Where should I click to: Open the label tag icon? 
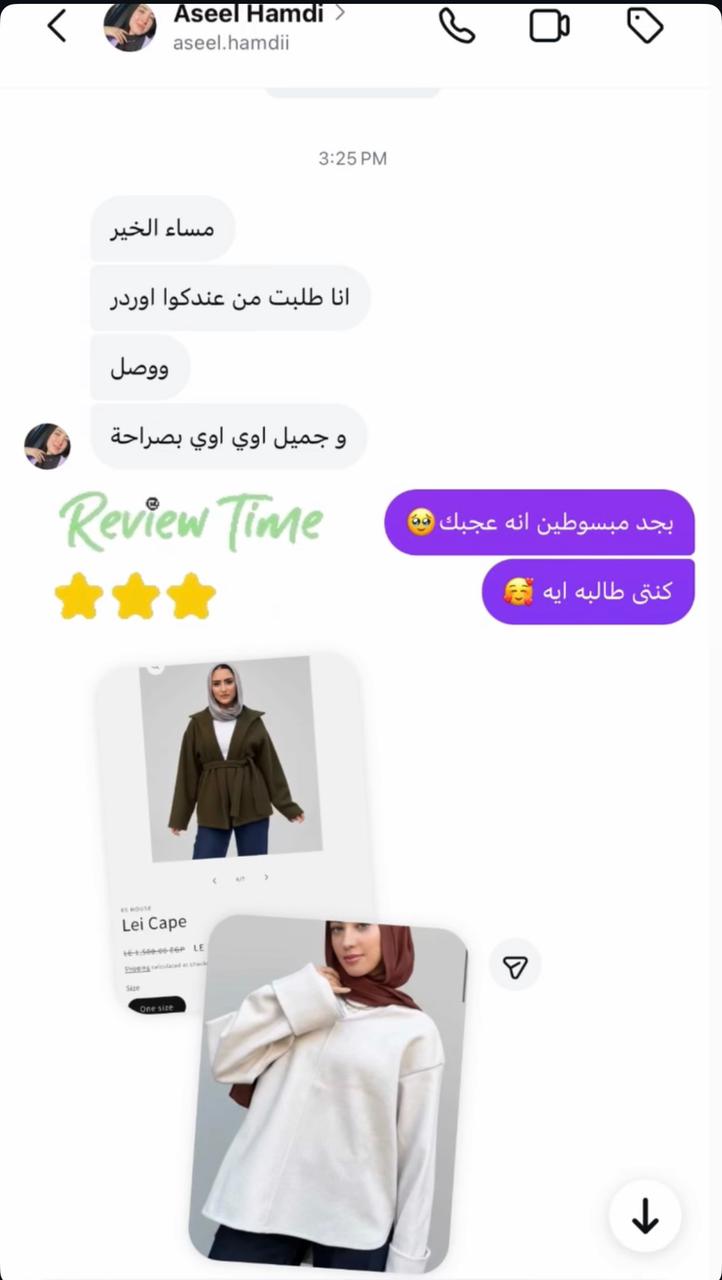click(645, 26)
